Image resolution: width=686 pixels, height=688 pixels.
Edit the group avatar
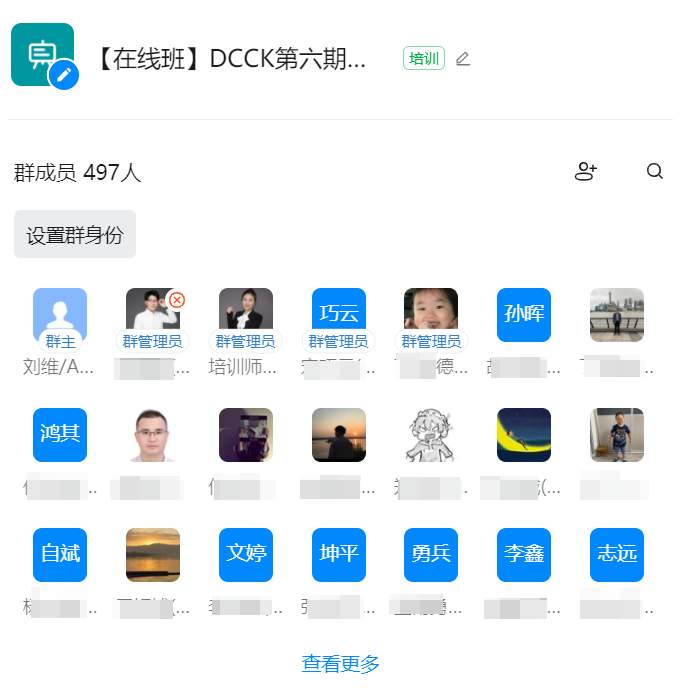click(63, 74)
